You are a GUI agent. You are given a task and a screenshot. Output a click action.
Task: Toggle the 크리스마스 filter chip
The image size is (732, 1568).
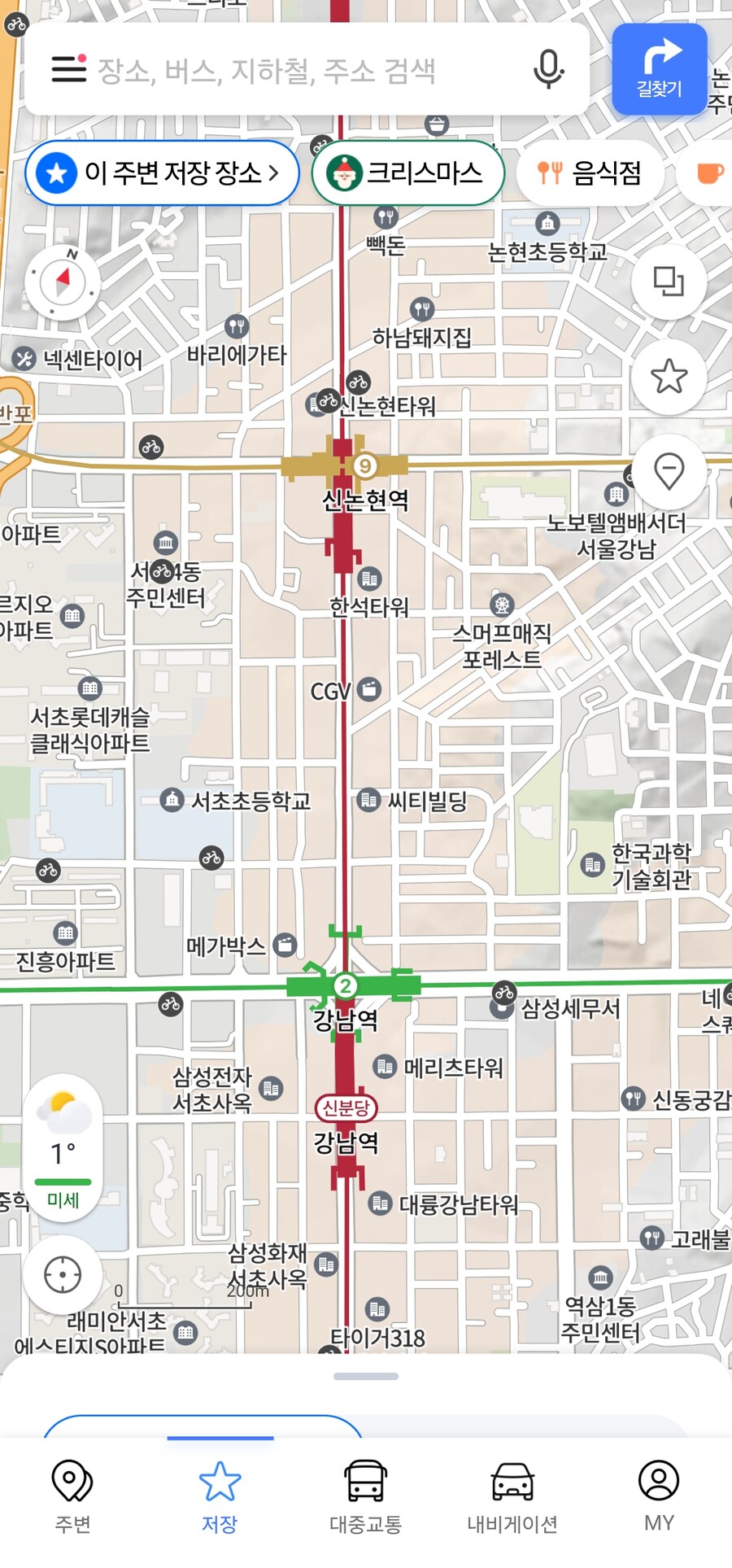click(408, 173)
